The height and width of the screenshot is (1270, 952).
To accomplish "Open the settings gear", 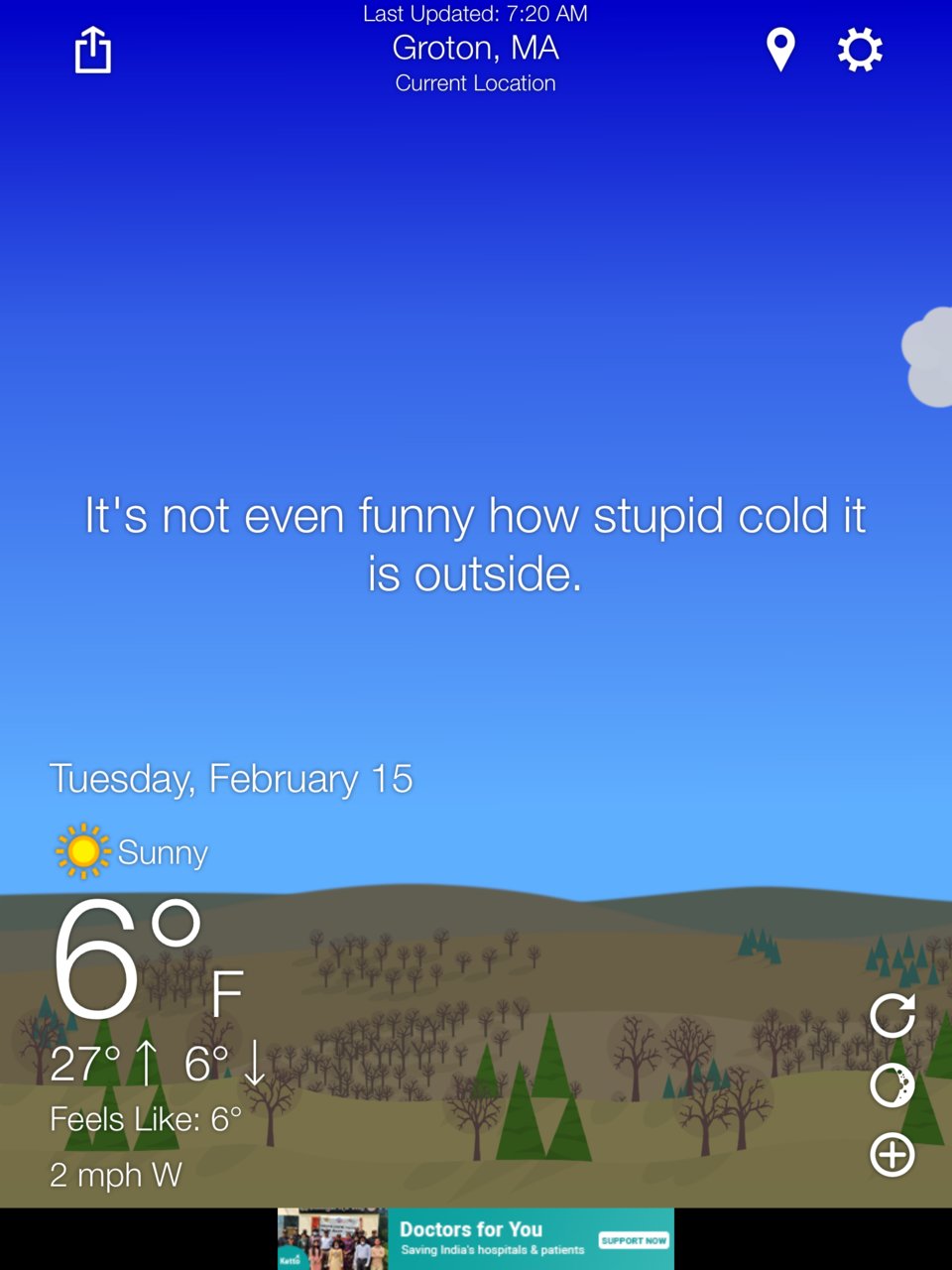I will click(860, 50).
